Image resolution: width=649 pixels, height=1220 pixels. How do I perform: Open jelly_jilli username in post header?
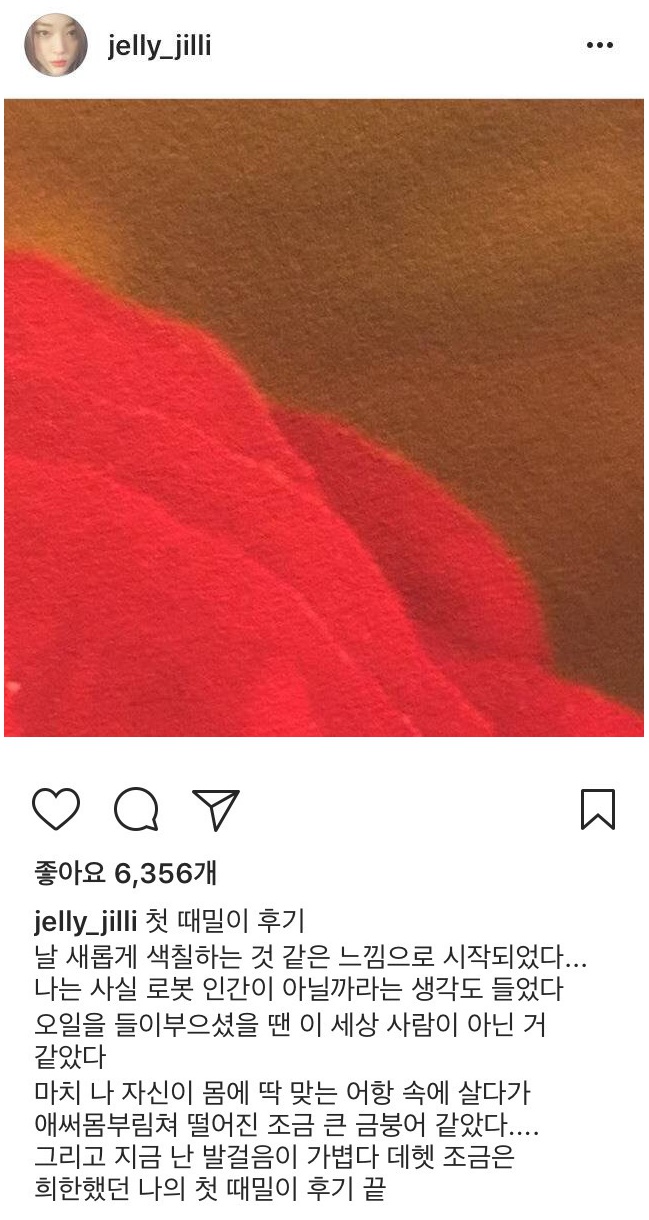[159, 47]
